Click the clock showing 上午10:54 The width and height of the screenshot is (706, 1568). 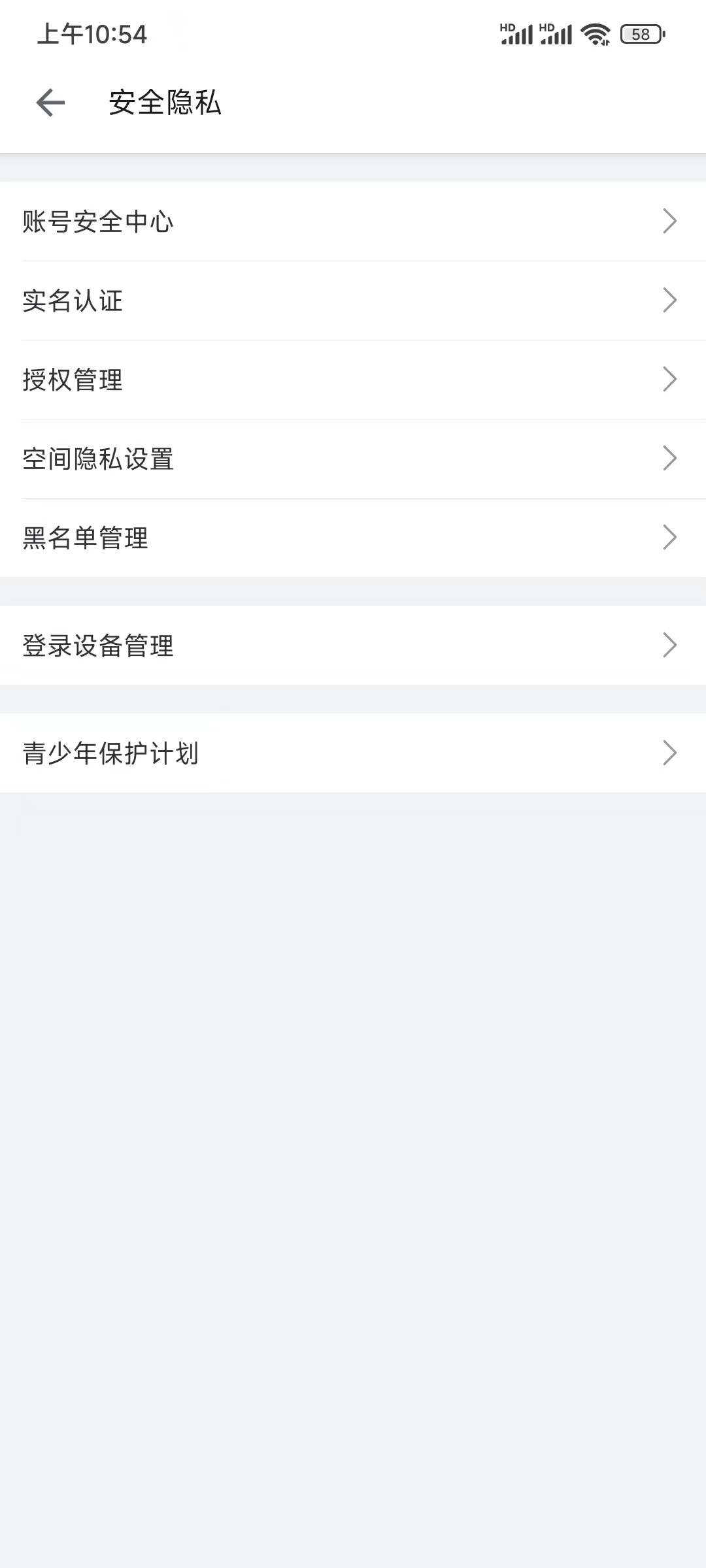click(x=92, y=36)
